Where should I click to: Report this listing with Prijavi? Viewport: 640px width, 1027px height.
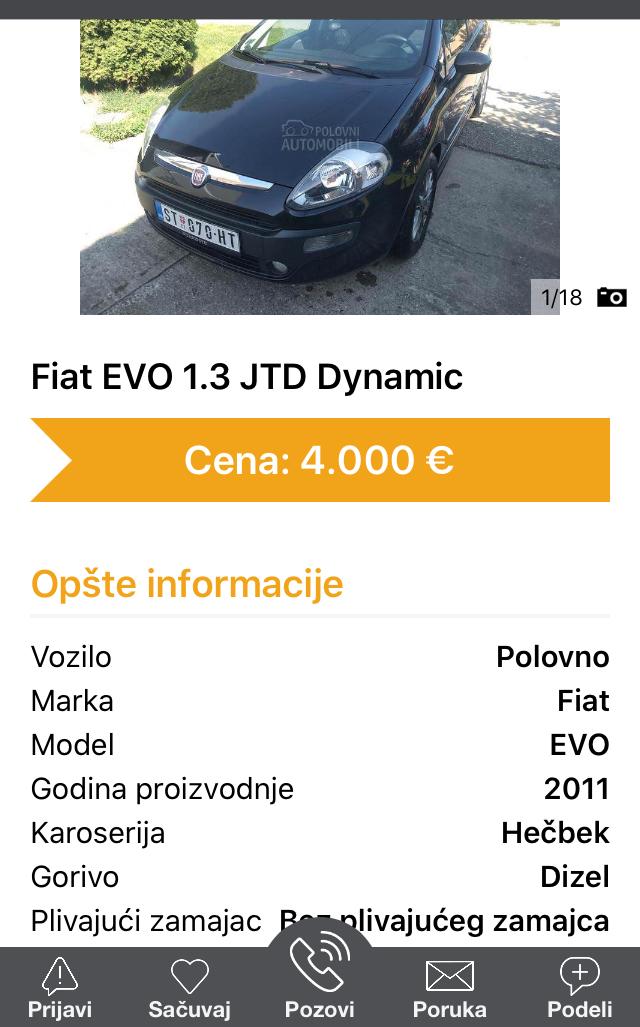60,987
